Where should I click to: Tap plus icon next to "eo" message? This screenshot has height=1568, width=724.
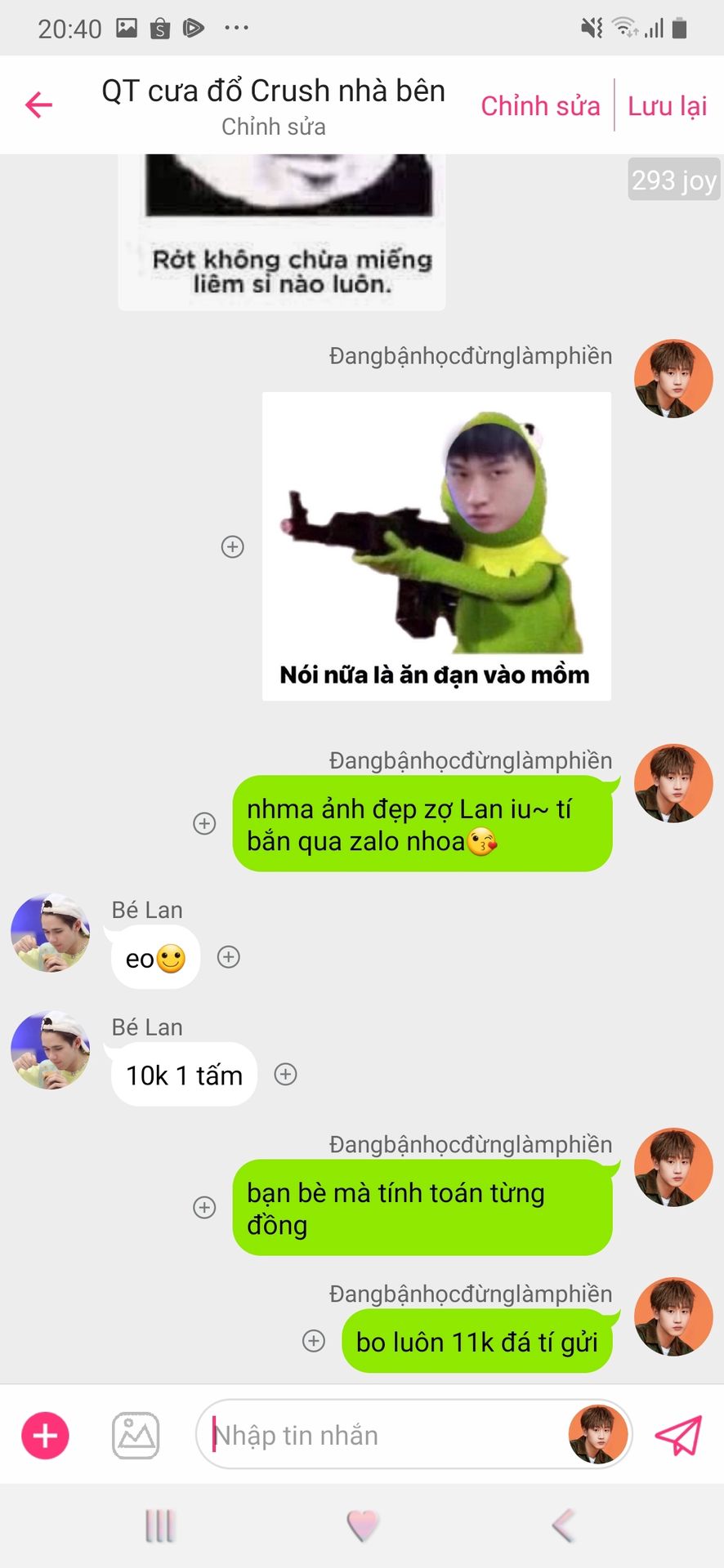click(229, 957)
